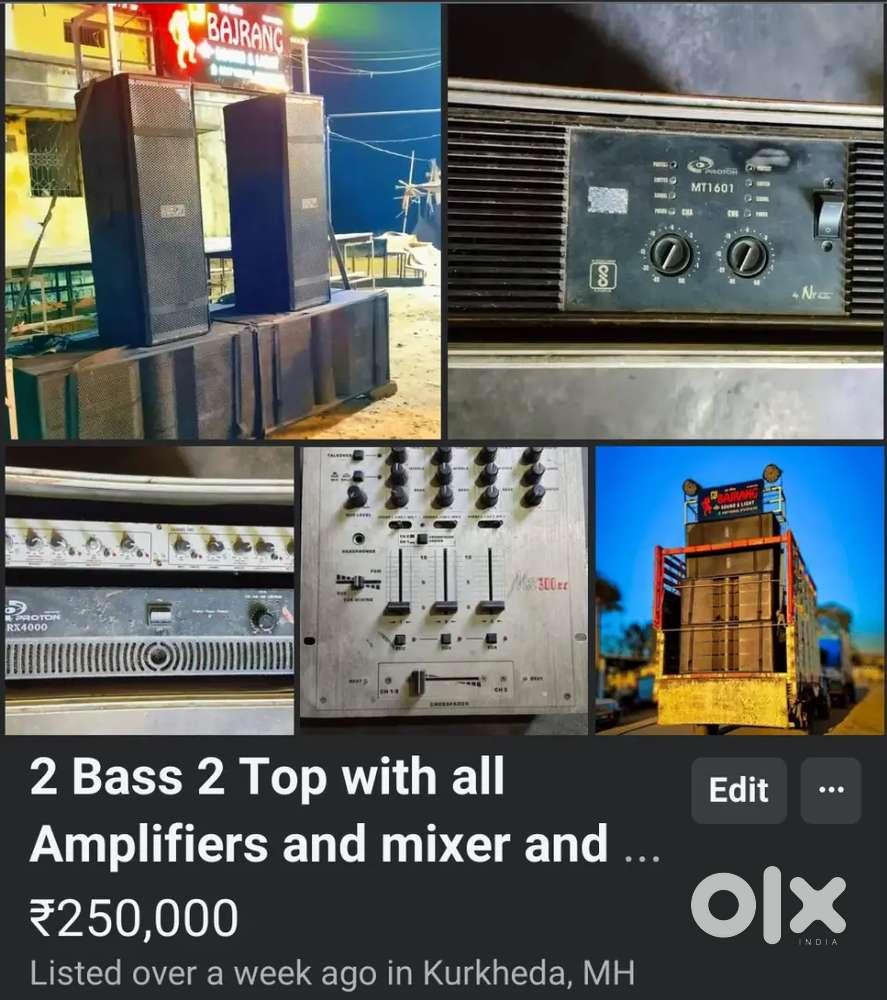Open the speaker stack photo tile
This screenshot has width=887, height=1000.
coord(223,220)
